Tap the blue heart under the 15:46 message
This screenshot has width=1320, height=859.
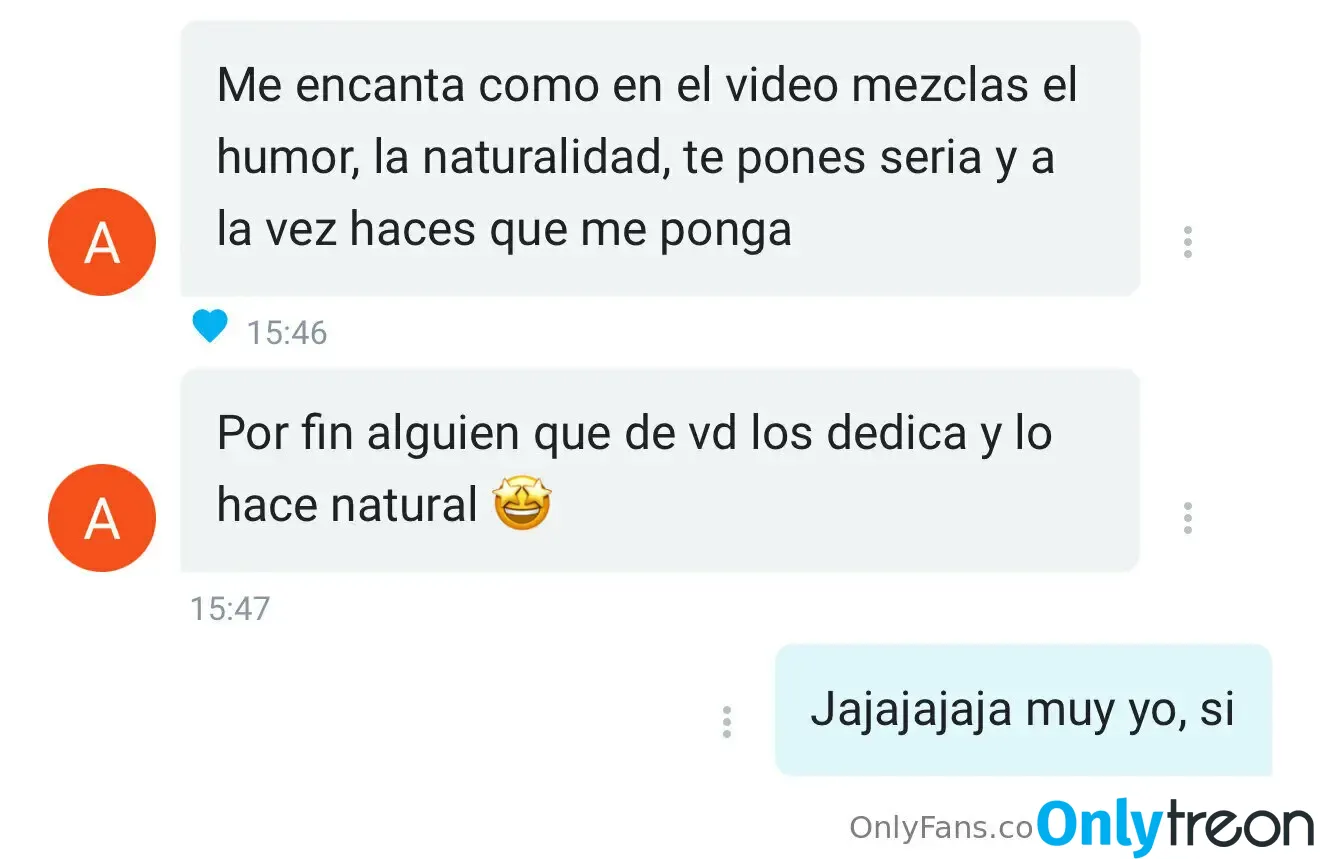click(x=210, y=327)
